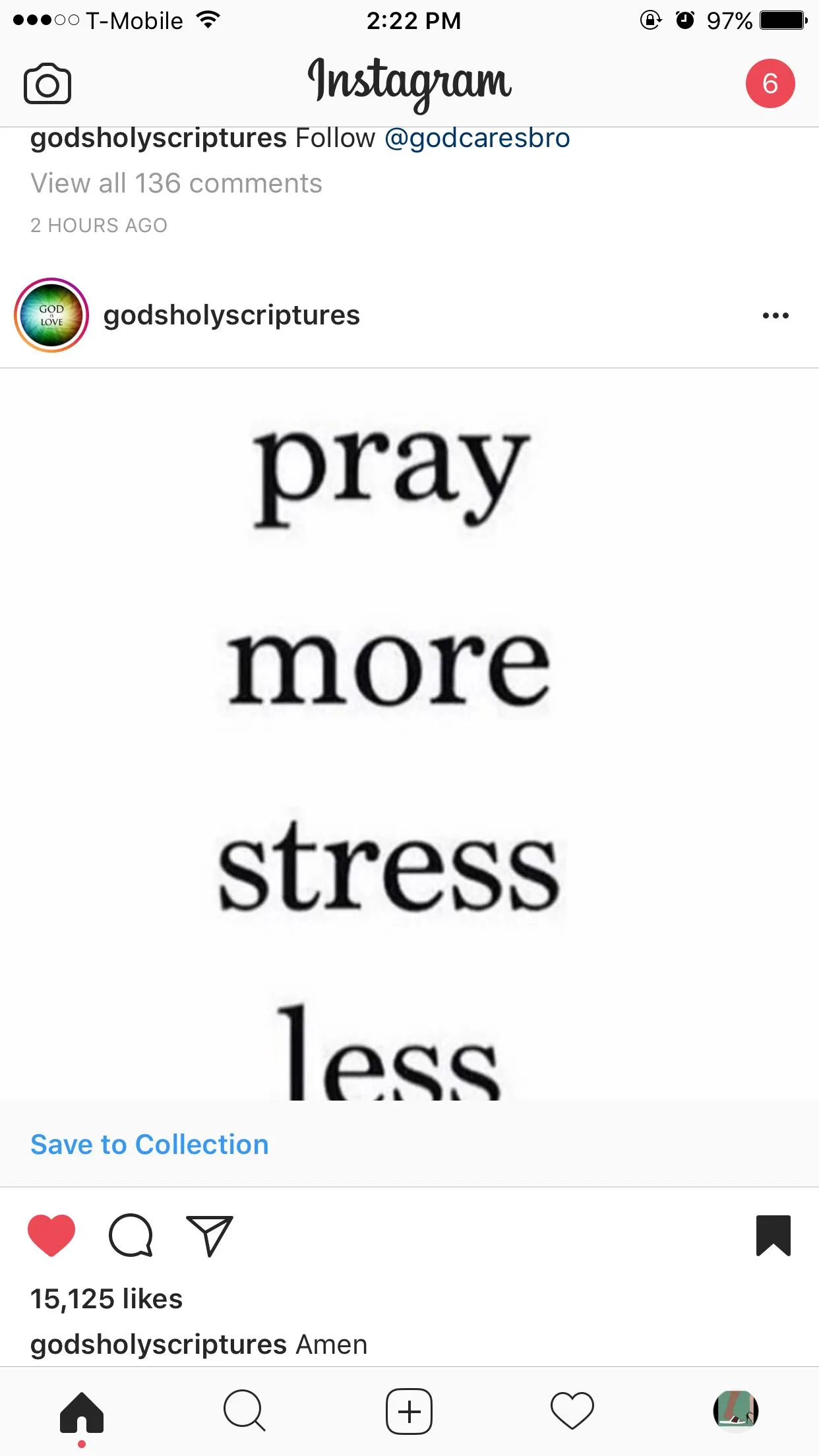
Task: View the 15,125 likes list
Action: (x=106, y=1299)
